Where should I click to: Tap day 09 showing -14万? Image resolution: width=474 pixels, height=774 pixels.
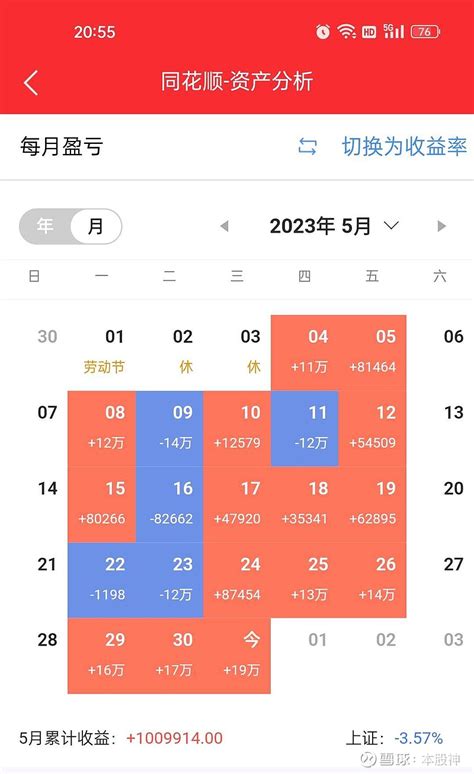point(169,429)
